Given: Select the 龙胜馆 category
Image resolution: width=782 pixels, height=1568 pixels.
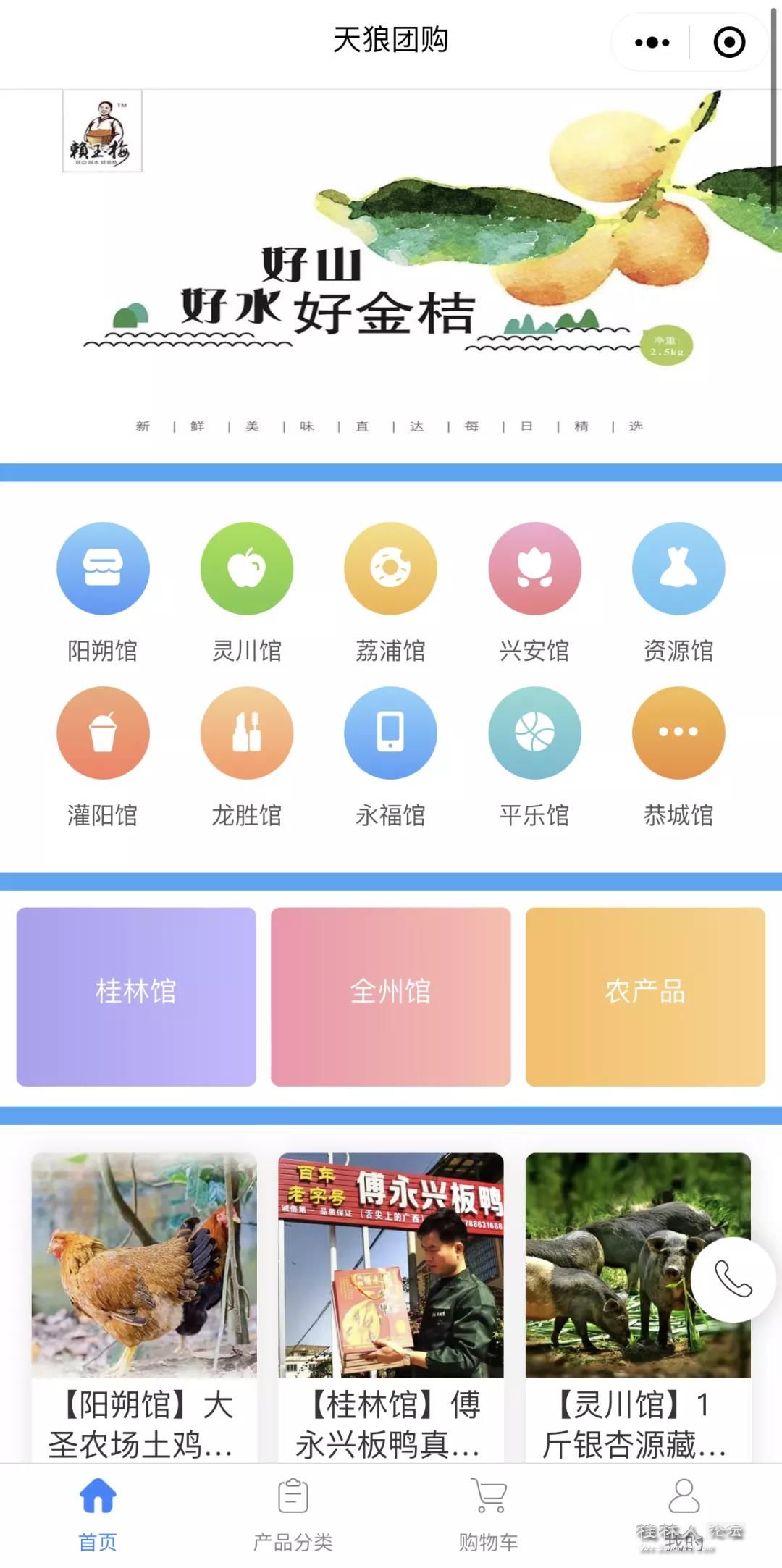Looking at the screenshot, I should point(247,733).
